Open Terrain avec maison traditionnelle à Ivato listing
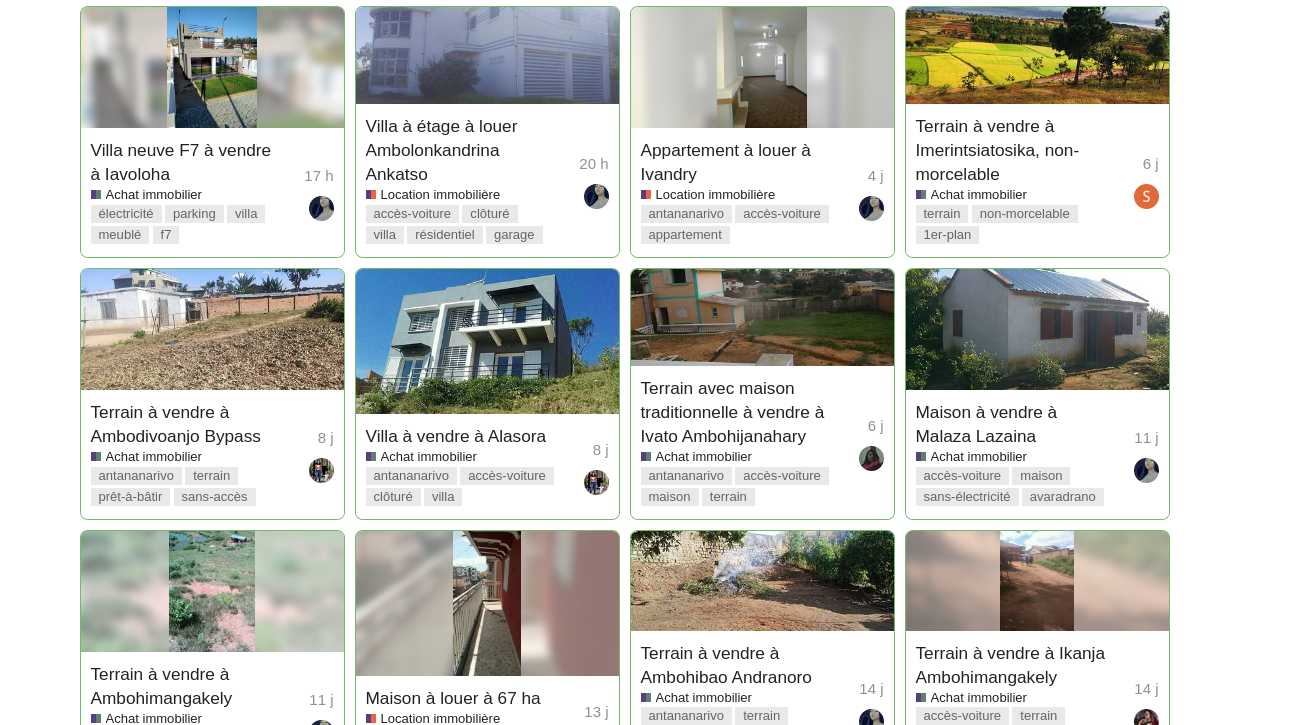This screenshot has height=725, width=1306. (x=732, y=412)
